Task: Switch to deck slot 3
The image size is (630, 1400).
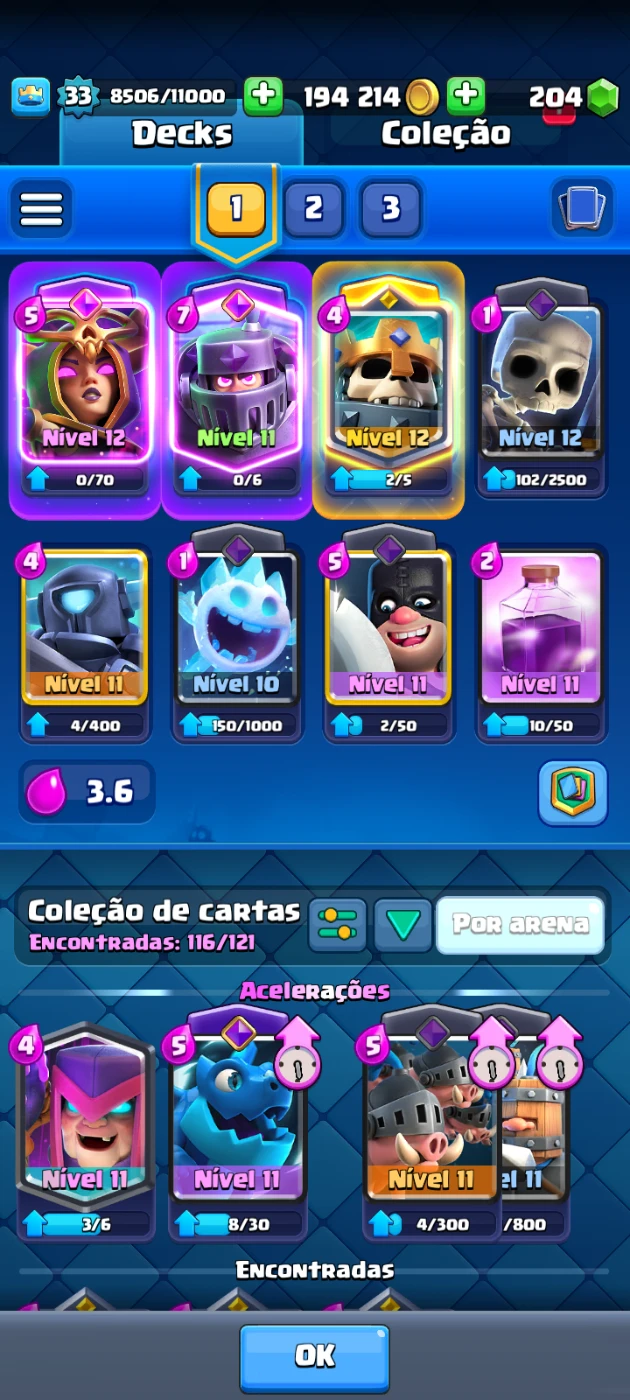Action: pyautogui.click(x=390, y=208)
